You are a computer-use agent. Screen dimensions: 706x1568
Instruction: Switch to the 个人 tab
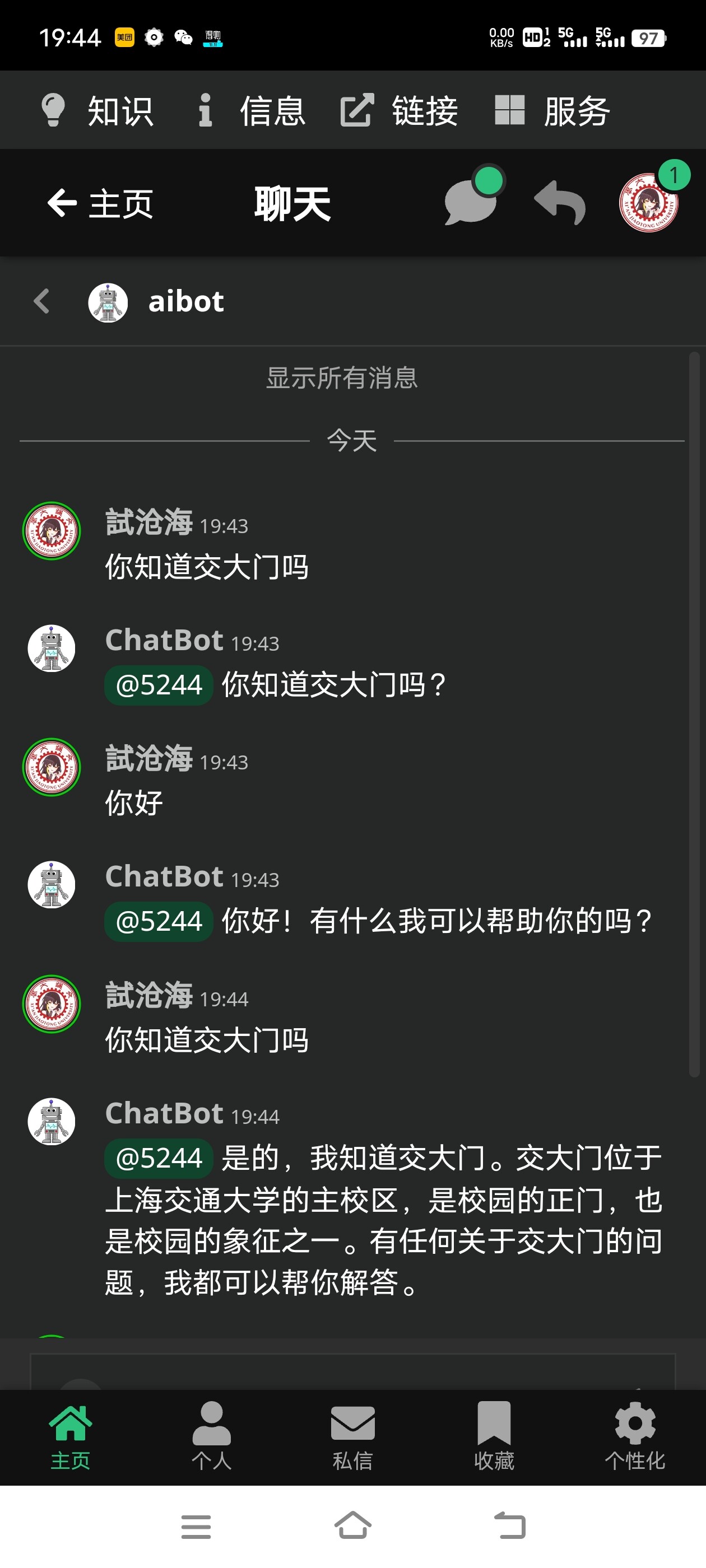point(211,1435)
